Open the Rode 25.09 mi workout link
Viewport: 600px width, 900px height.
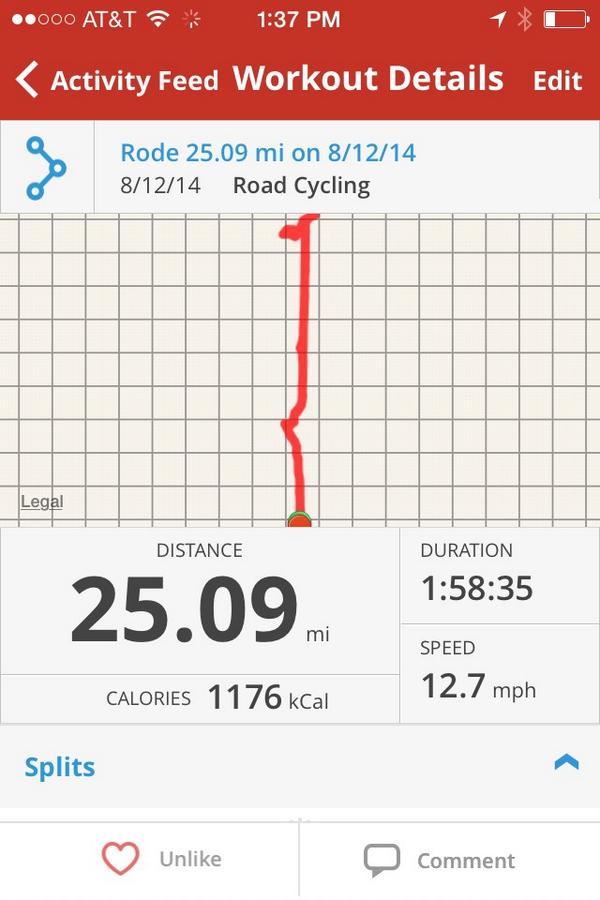(x=268, y=153)
